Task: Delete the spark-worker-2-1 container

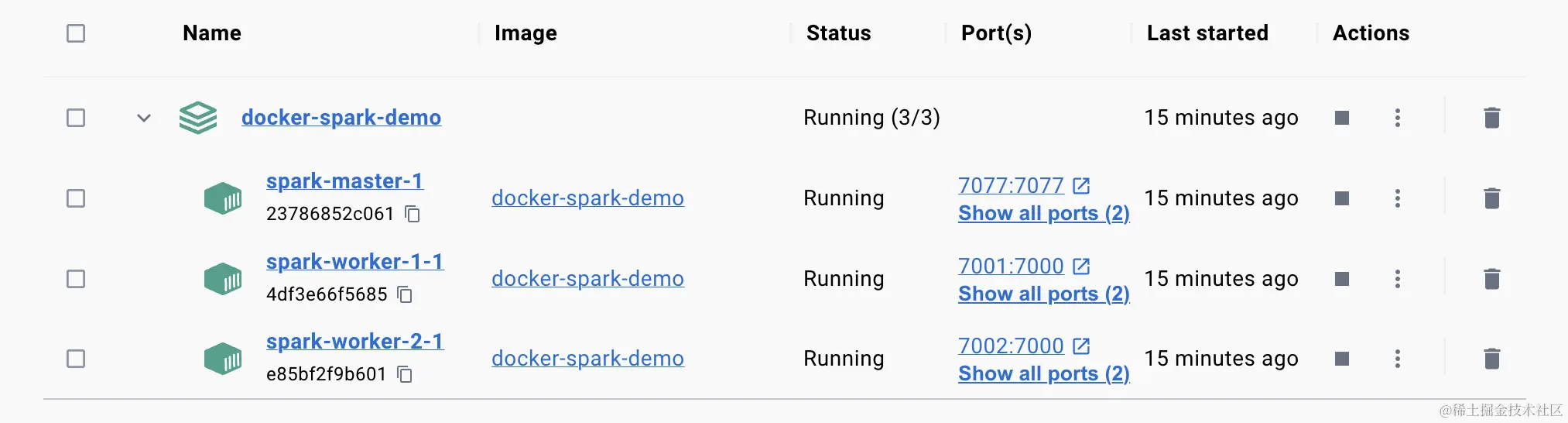Action: point(1491,359)
